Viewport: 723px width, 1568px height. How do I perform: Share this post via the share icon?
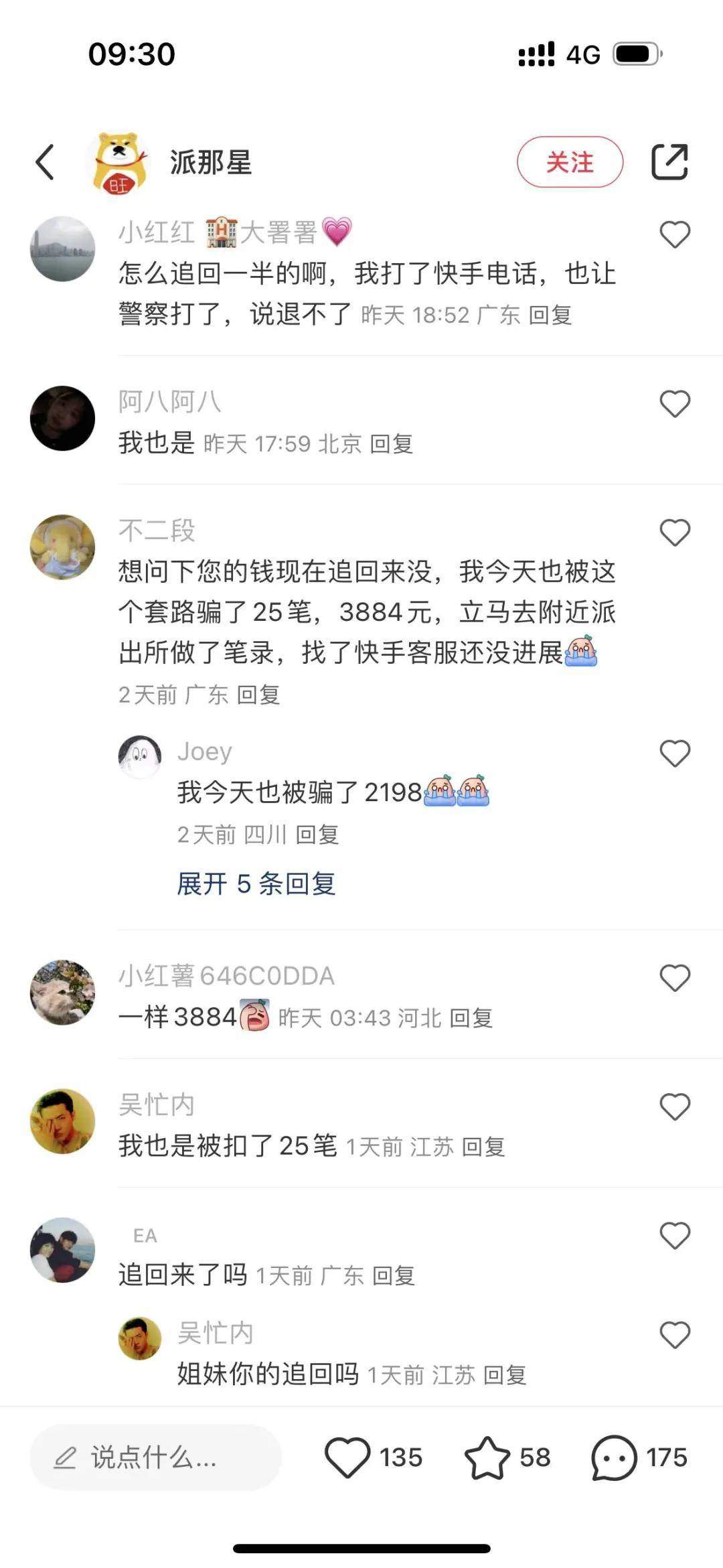[x=669, y=162]
